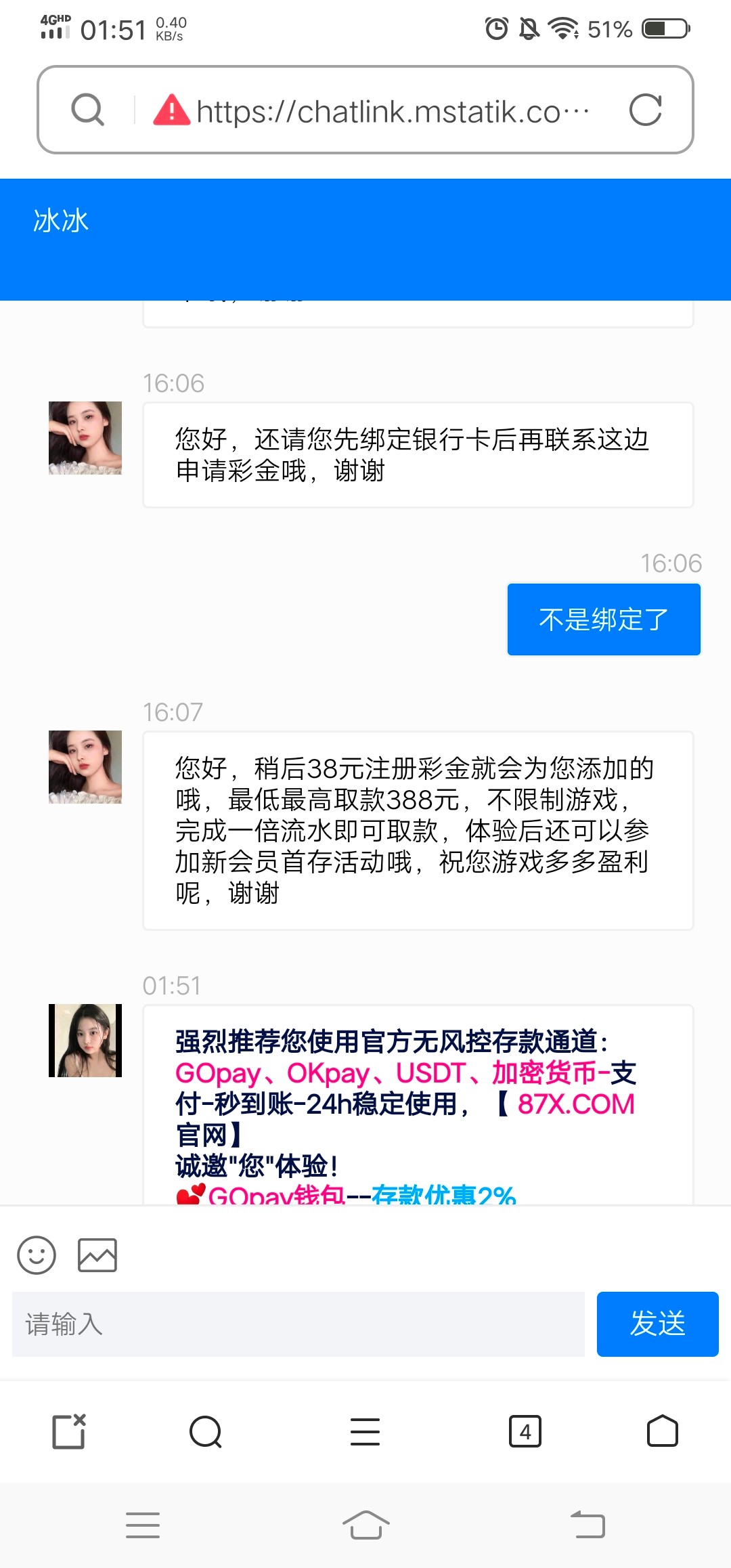This screenshot has height=1568, width=731.
Task: Tap the browser toolbar search button
Action: pyautogui.click(x=206, y=1431)
